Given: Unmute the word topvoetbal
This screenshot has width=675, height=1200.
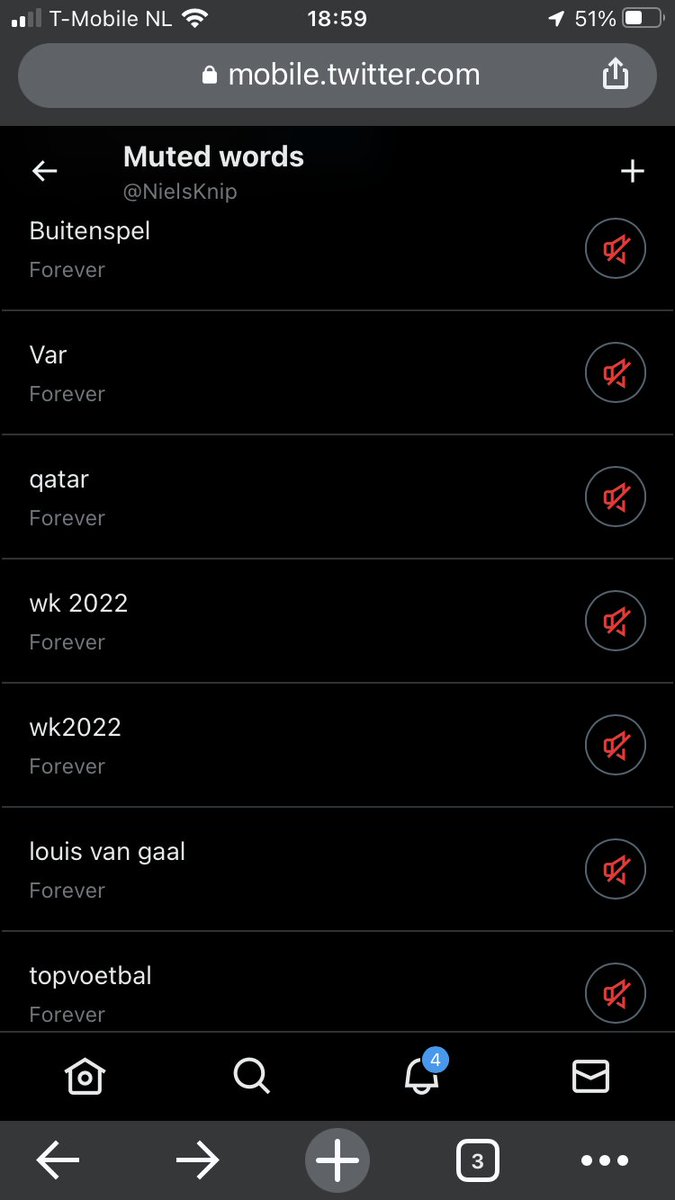Looking at the screenshot, I should point(615,993).
